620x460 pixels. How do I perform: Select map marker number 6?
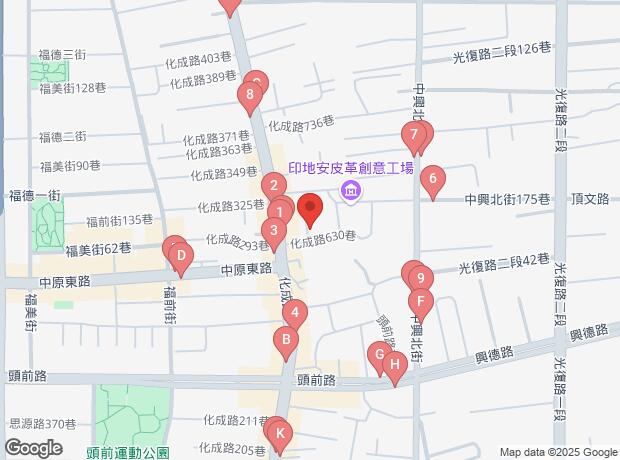click(x=432, y=180)
